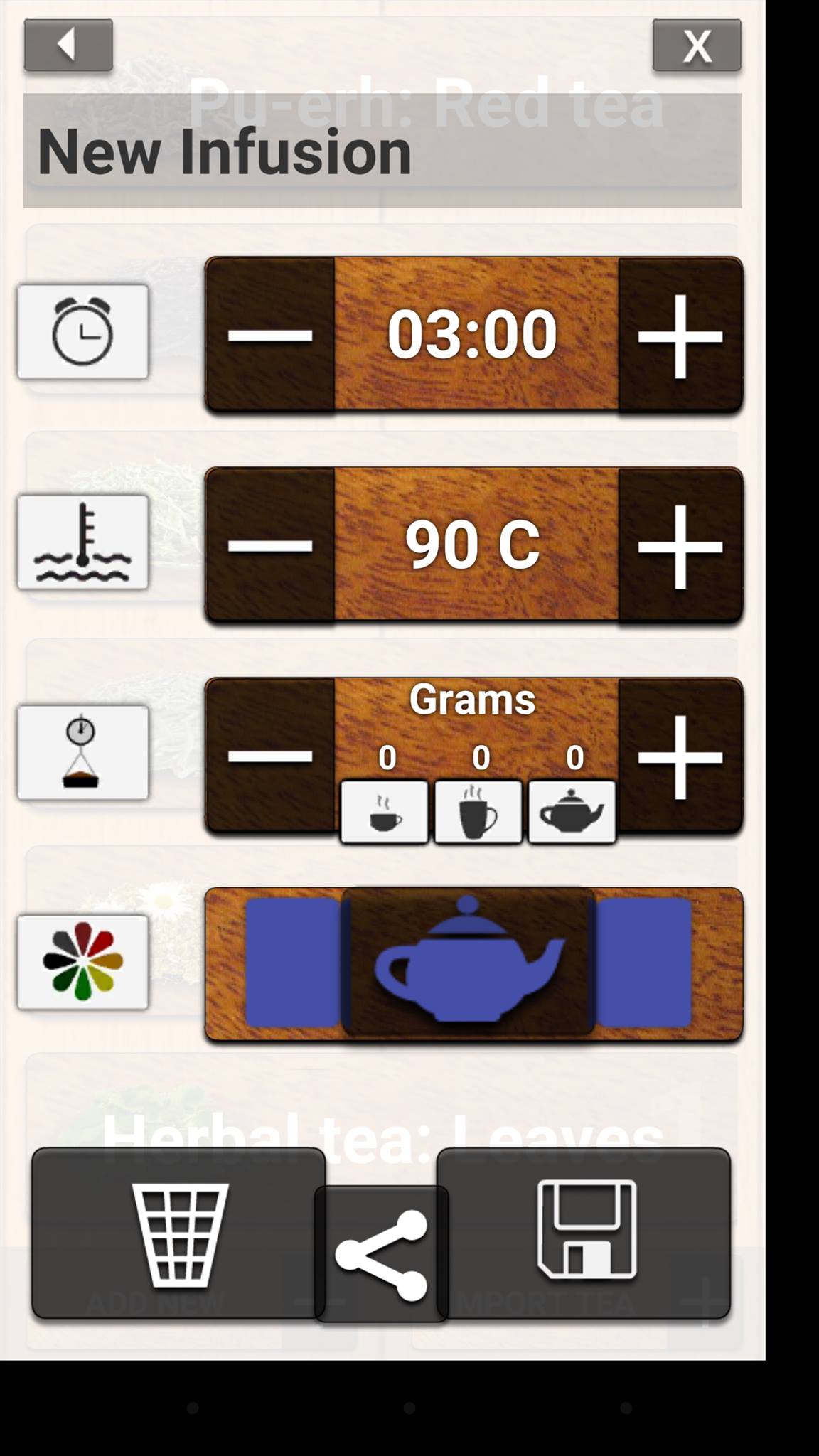Decrease the steeping time
Viewport: 819px width, 1456px height.
[x=270, y=334]
